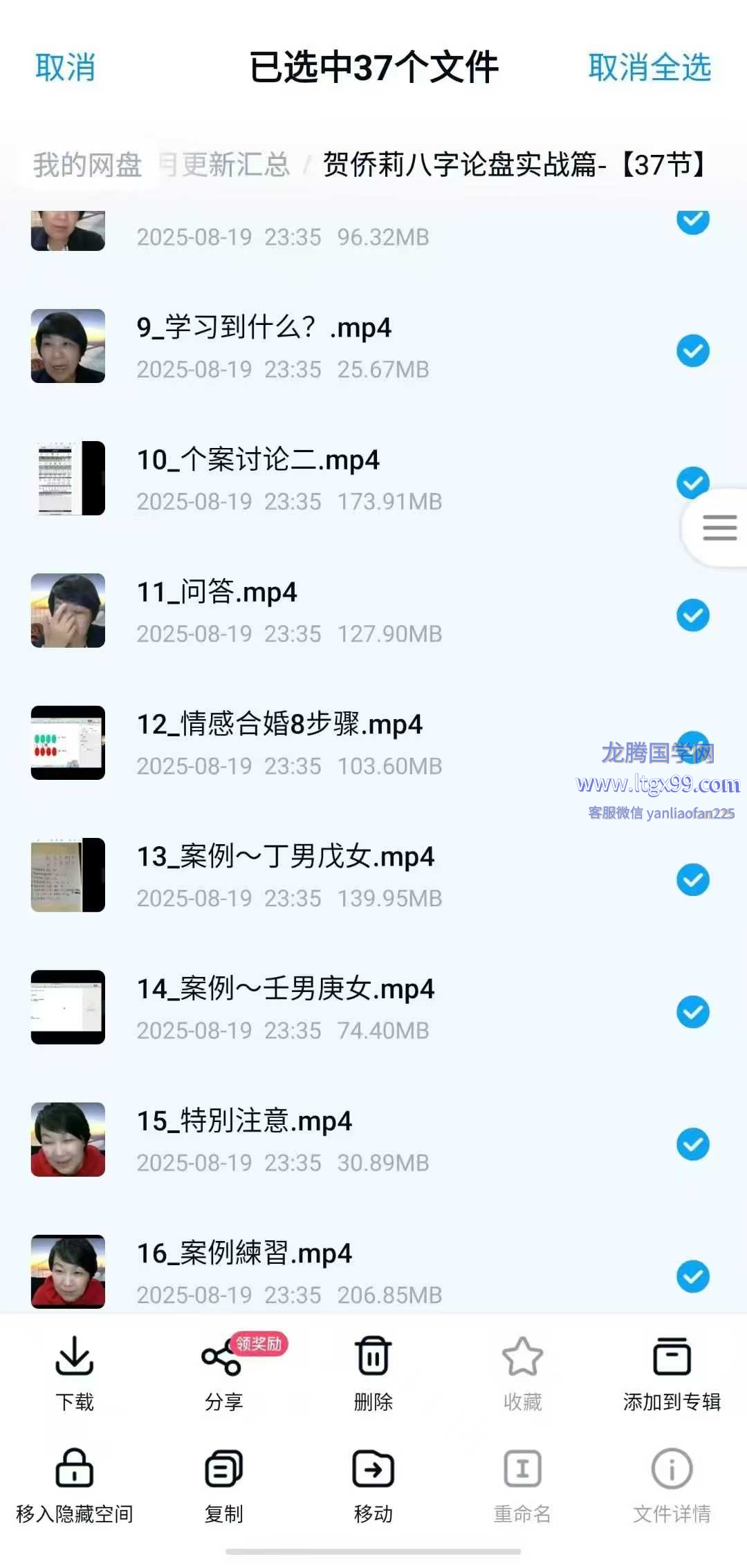Uncheck 16_案例練習.mp4

point(692,1276)
